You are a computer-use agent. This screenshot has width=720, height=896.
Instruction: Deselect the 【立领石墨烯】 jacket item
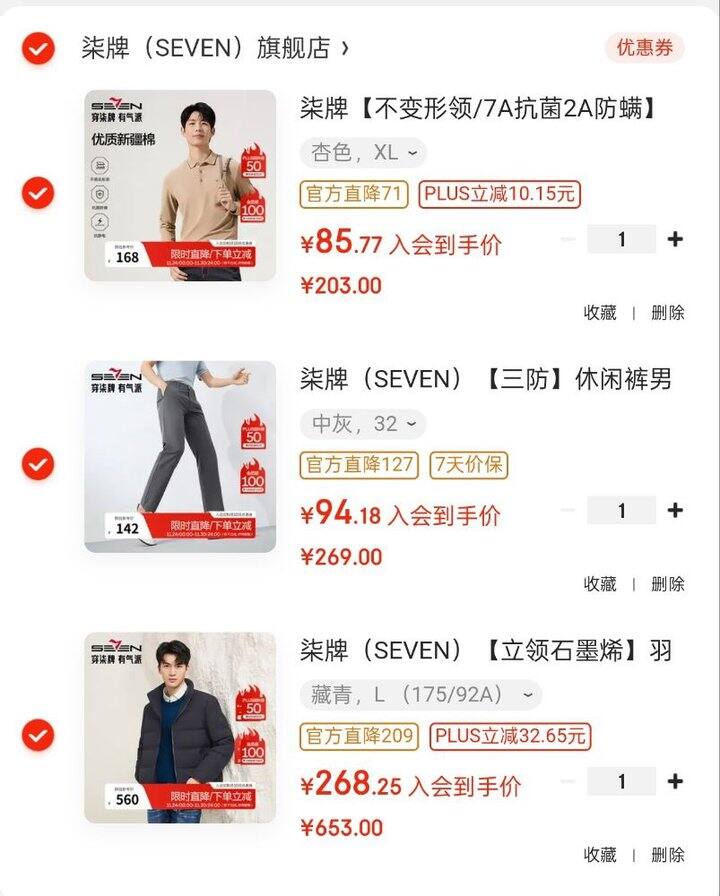(38, 735)
